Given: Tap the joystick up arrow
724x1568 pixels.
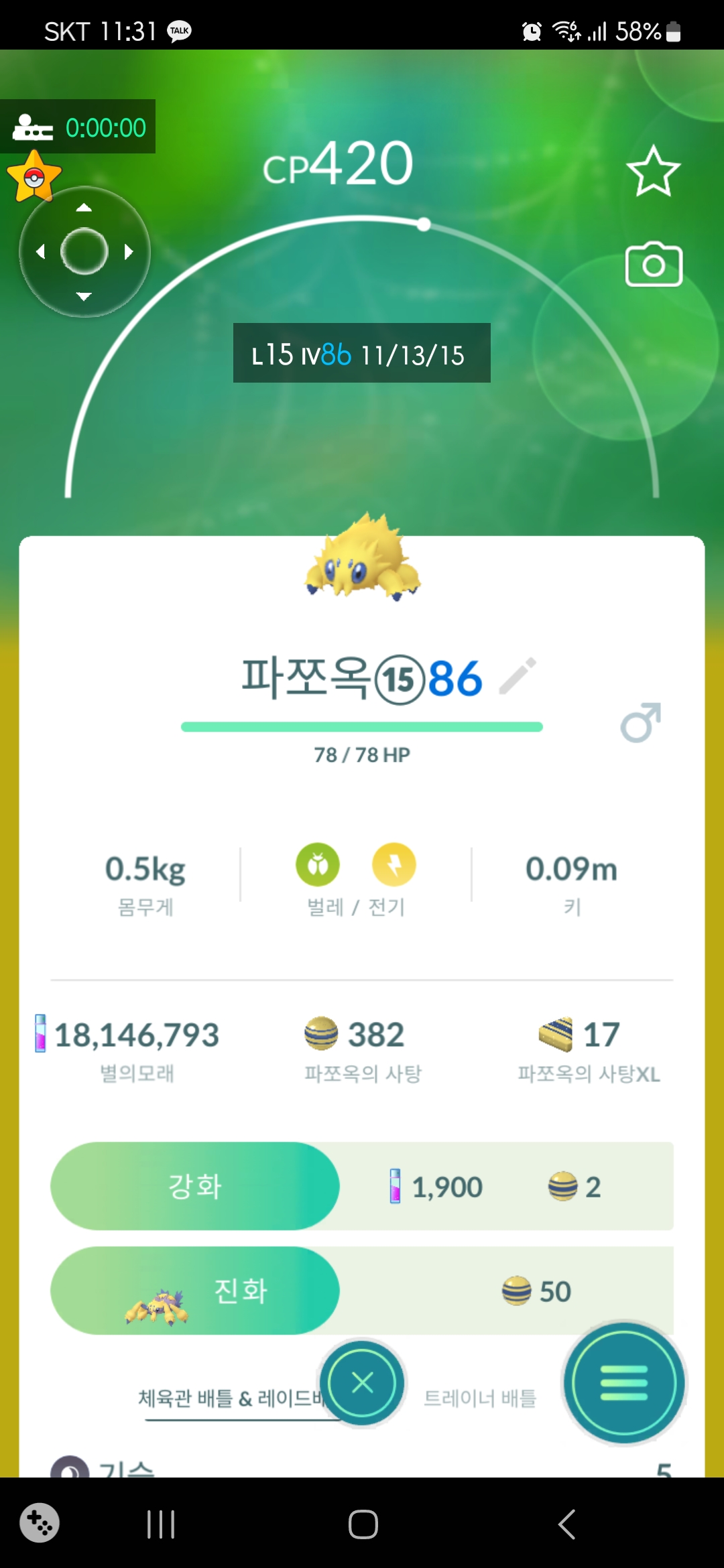Looking at the screenshot, I should pyautogui.click(x=84, y=208).
